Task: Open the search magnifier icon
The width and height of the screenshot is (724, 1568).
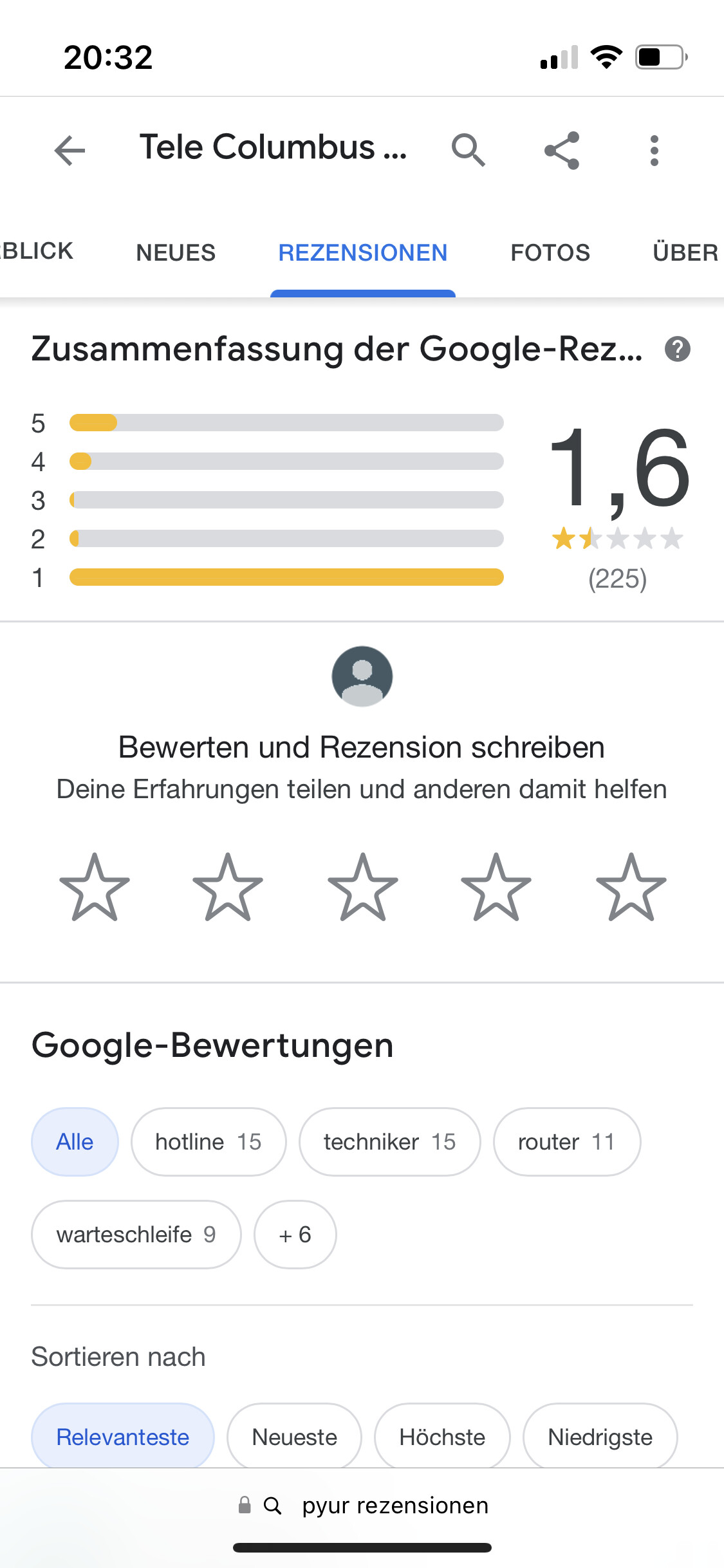Action: 468,150
